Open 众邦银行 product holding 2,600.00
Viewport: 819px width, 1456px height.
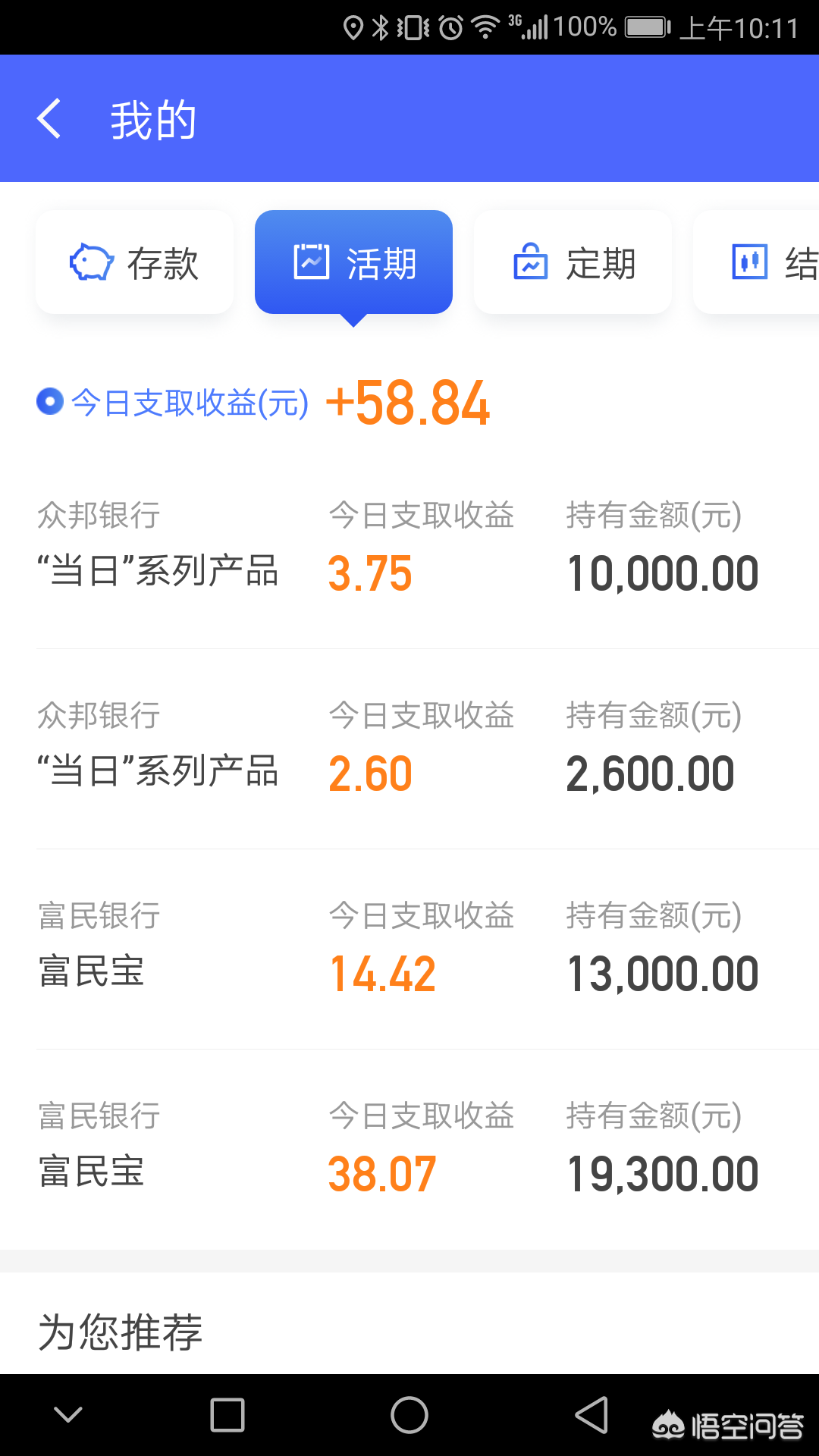[x=409, y=748]
